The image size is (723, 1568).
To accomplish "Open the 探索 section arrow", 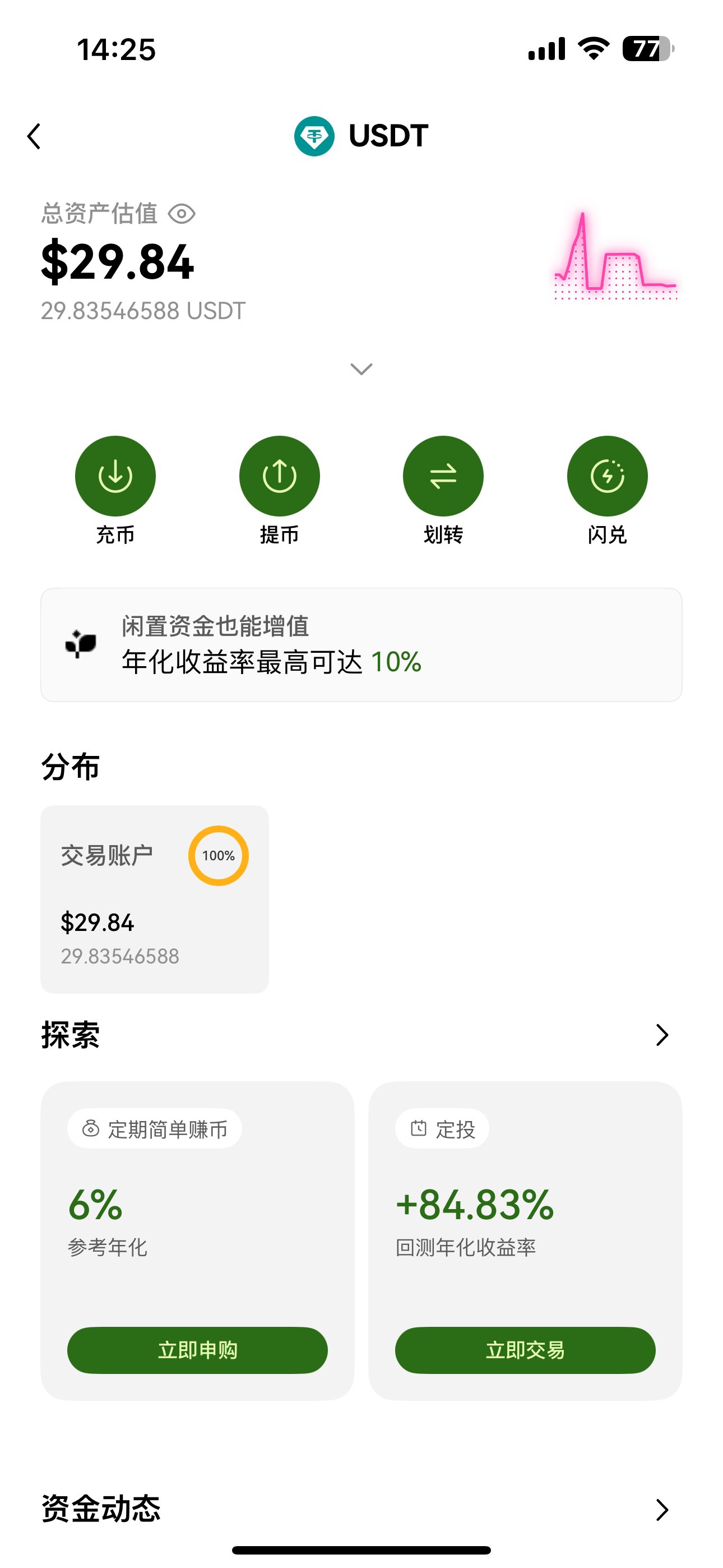I will click(x=662, y=1035).
